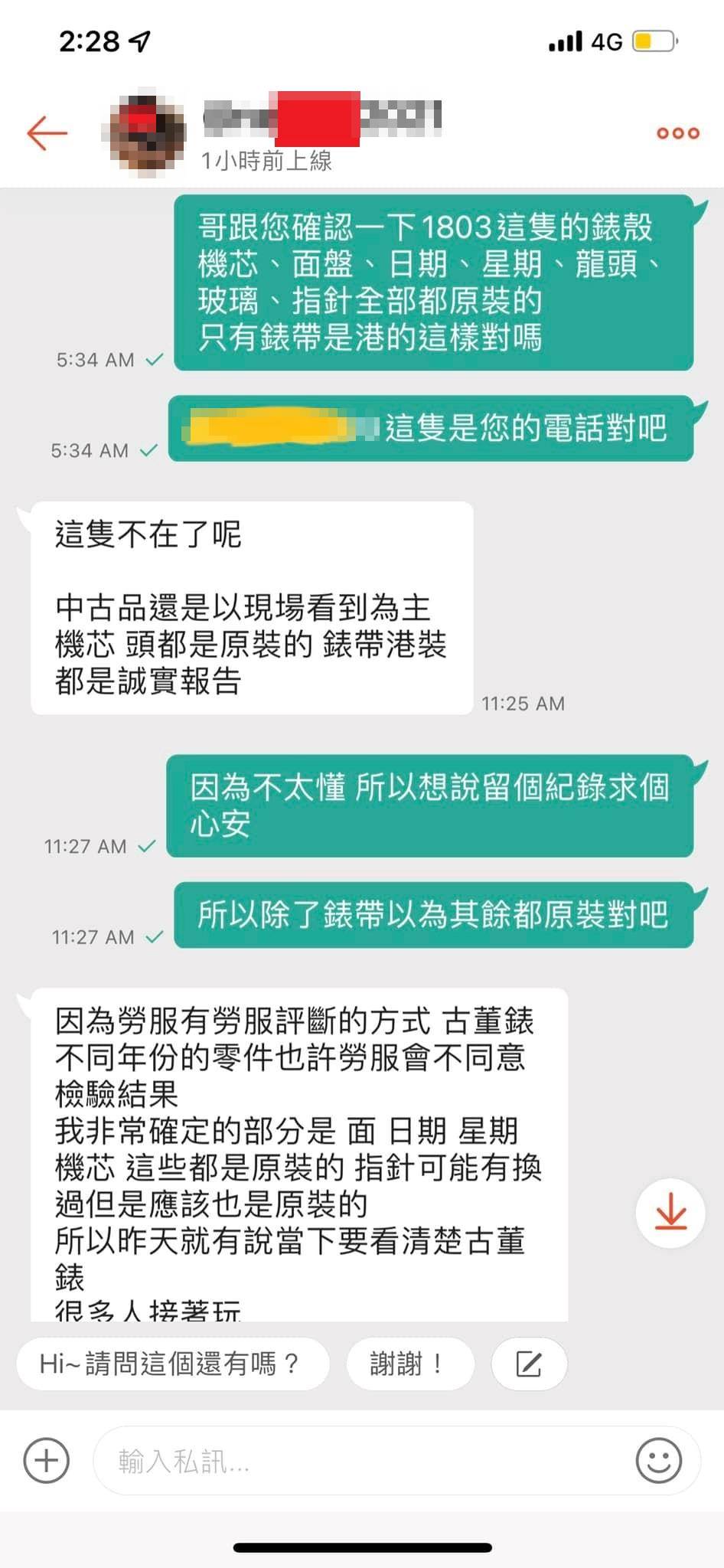Focus the 輸入私訊 message field
Viewport: 724px width, 1568px height.
(360, 1462)
